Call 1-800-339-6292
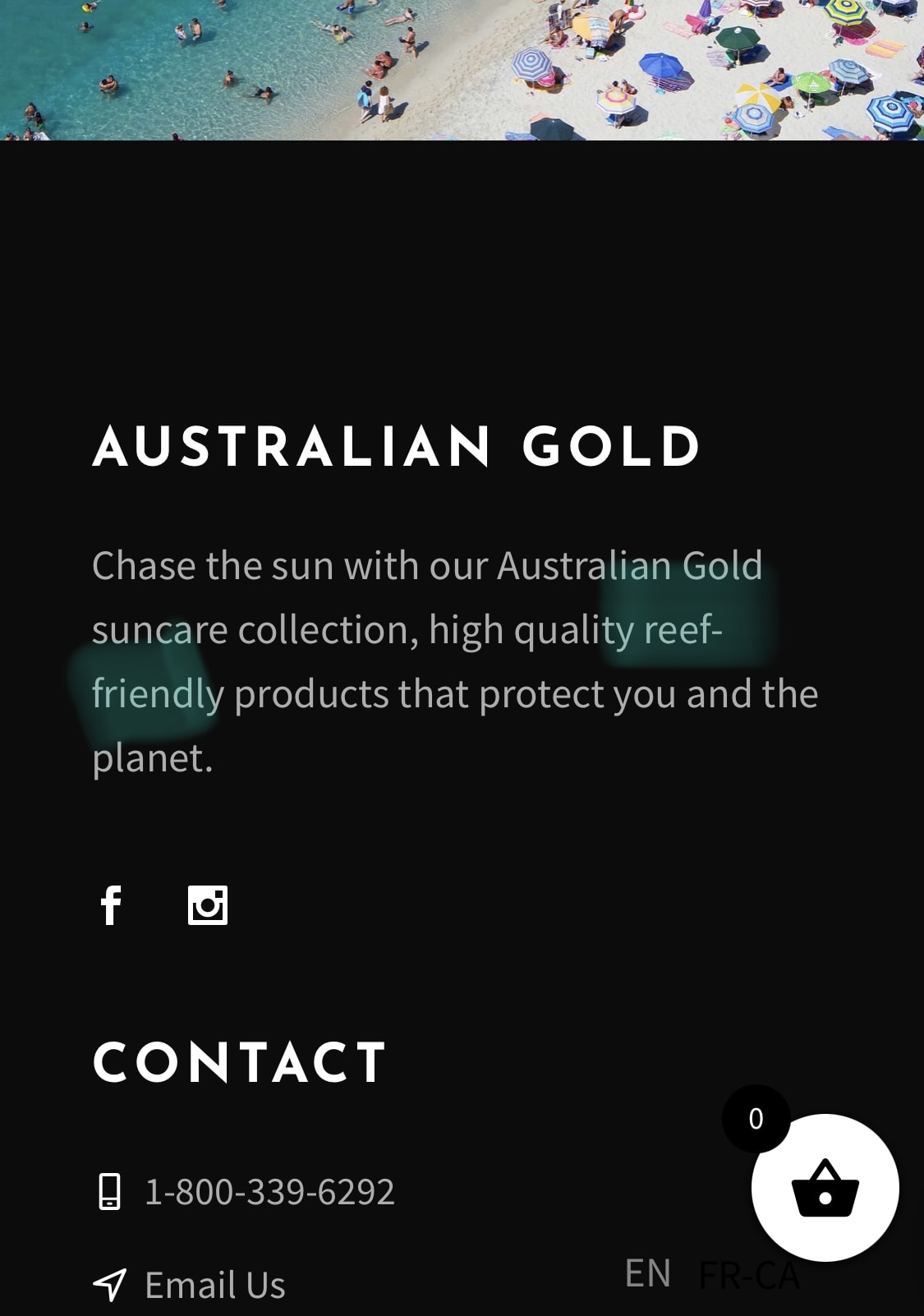Screen dimensions: 924x1316 click(x=269, y=1191)
